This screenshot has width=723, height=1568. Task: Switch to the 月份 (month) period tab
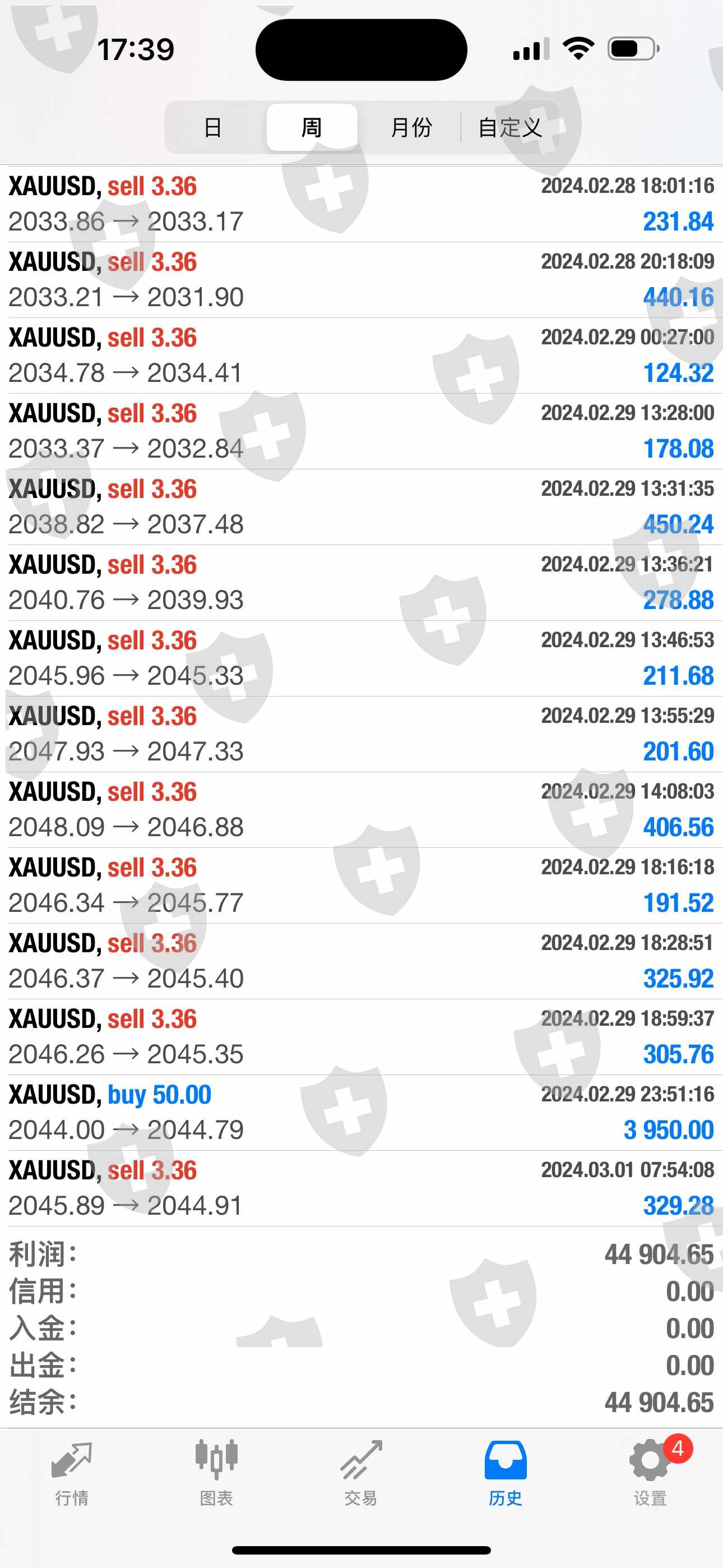click(411, 127)
